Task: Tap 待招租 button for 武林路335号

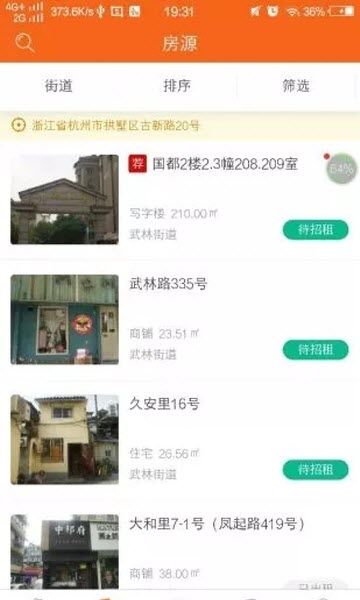Action: 316,350
